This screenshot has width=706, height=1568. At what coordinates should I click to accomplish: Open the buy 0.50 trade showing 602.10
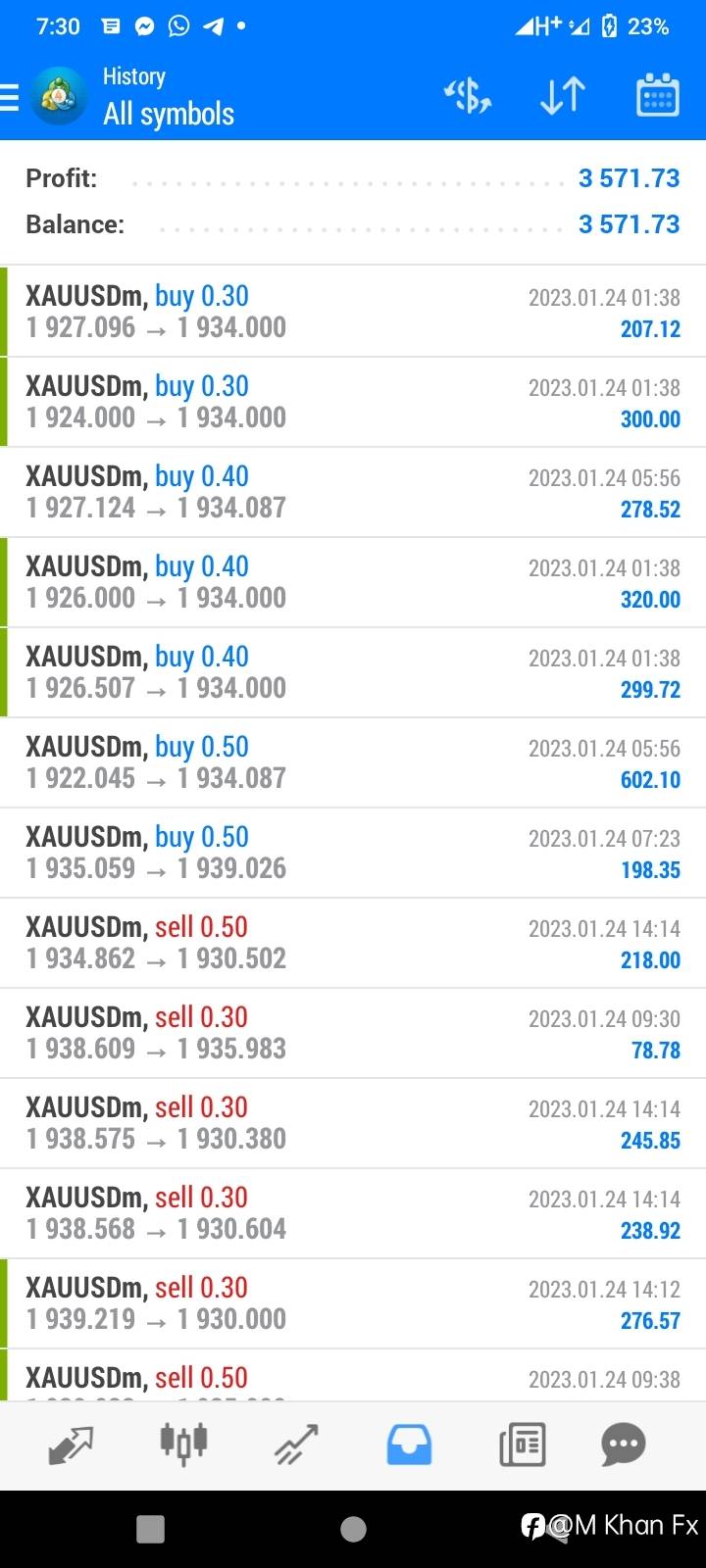click(x=353, y=762)
